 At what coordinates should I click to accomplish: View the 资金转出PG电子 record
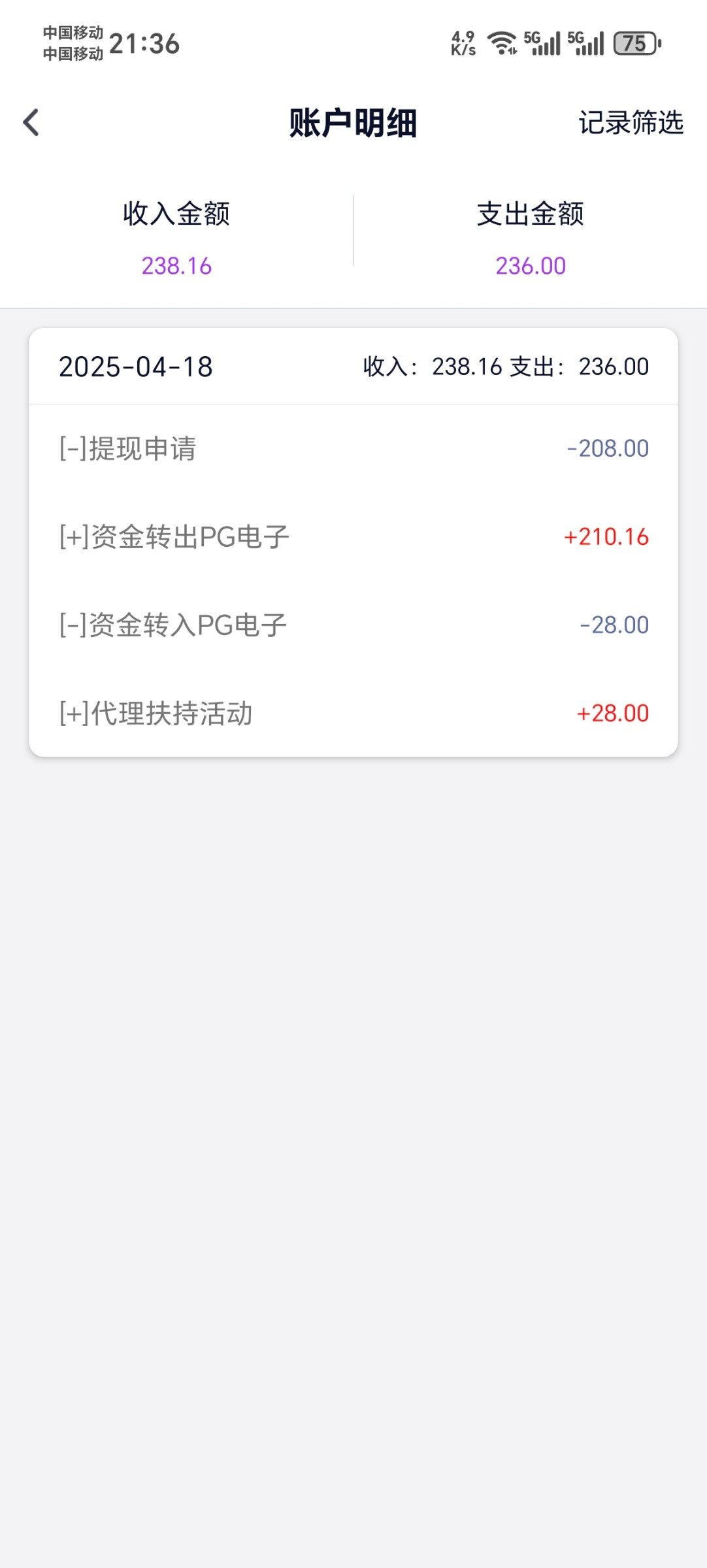(353, 537)
